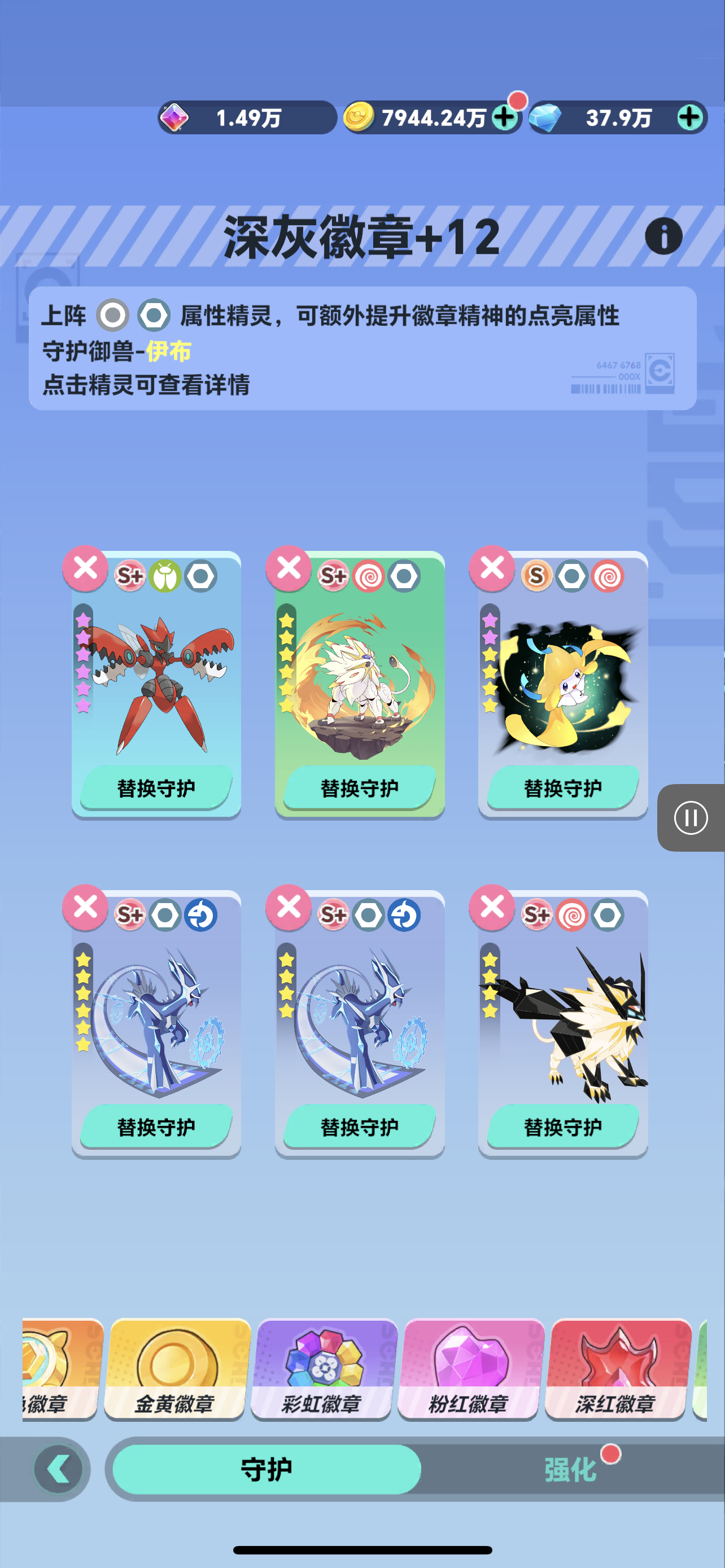Screen dimensions: 725x1568
Task: Add more gold coins
Action: click(505, 117)
